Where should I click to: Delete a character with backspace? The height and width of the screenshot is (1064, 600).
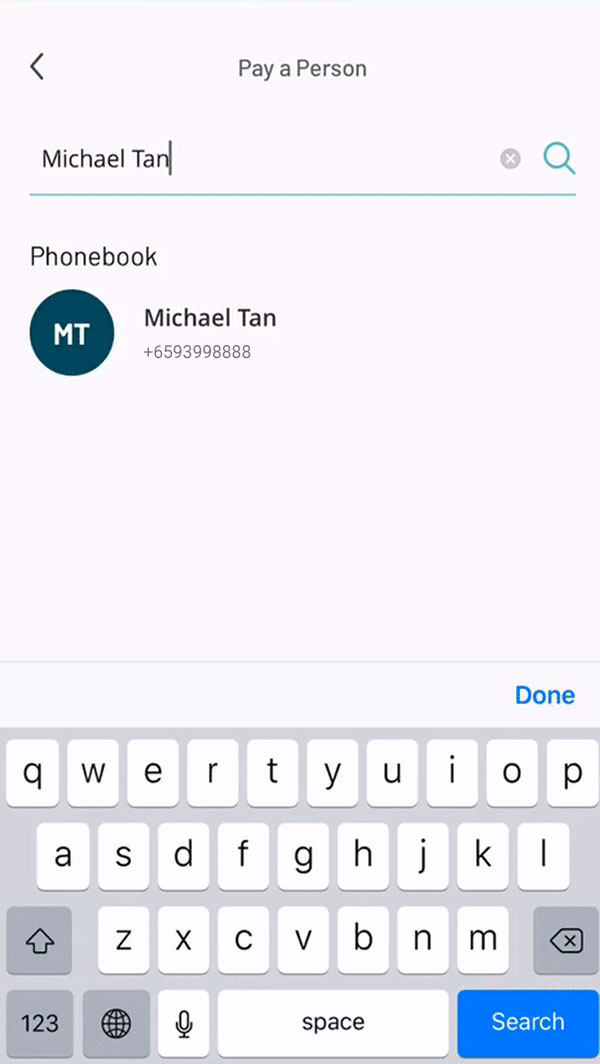(566, 940)
